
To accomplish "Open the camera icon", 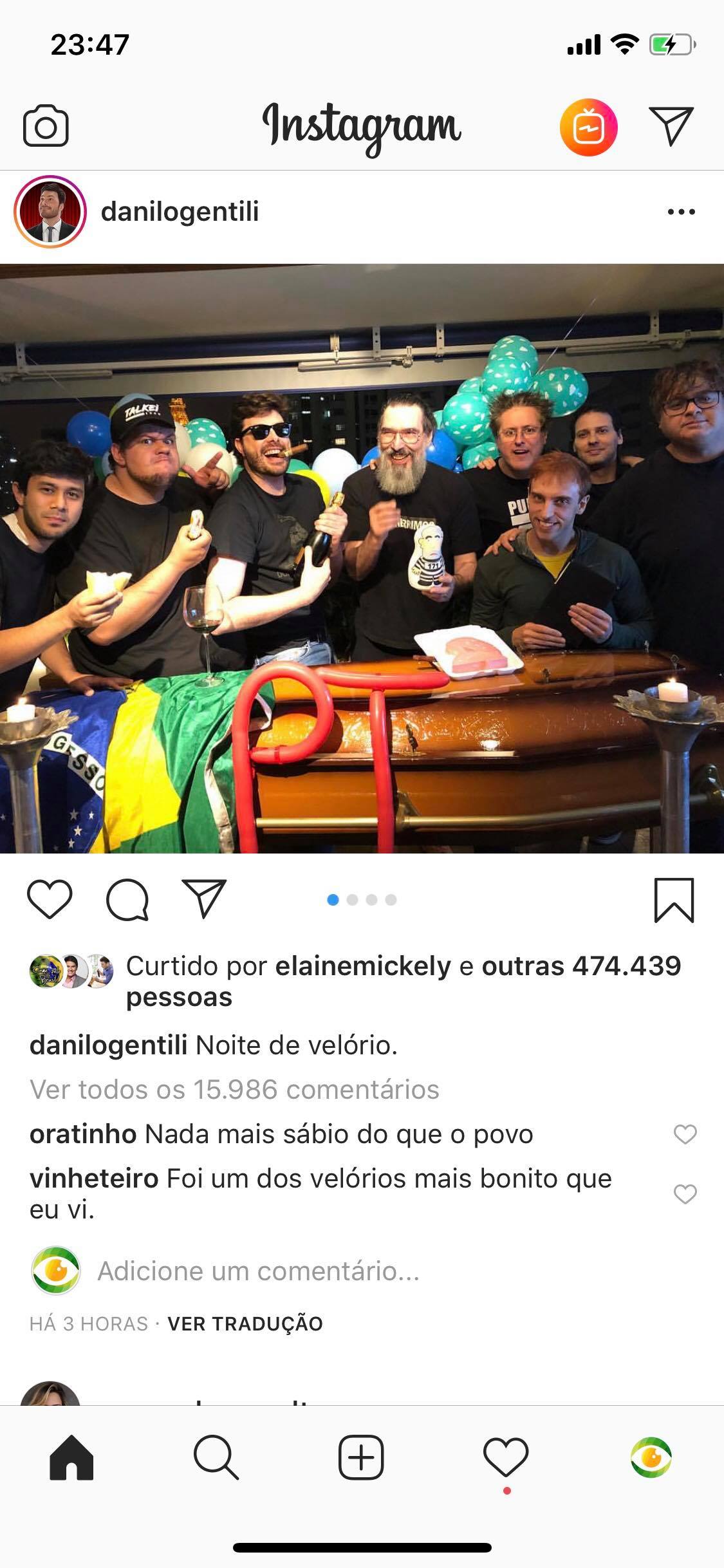I will 46,126.
